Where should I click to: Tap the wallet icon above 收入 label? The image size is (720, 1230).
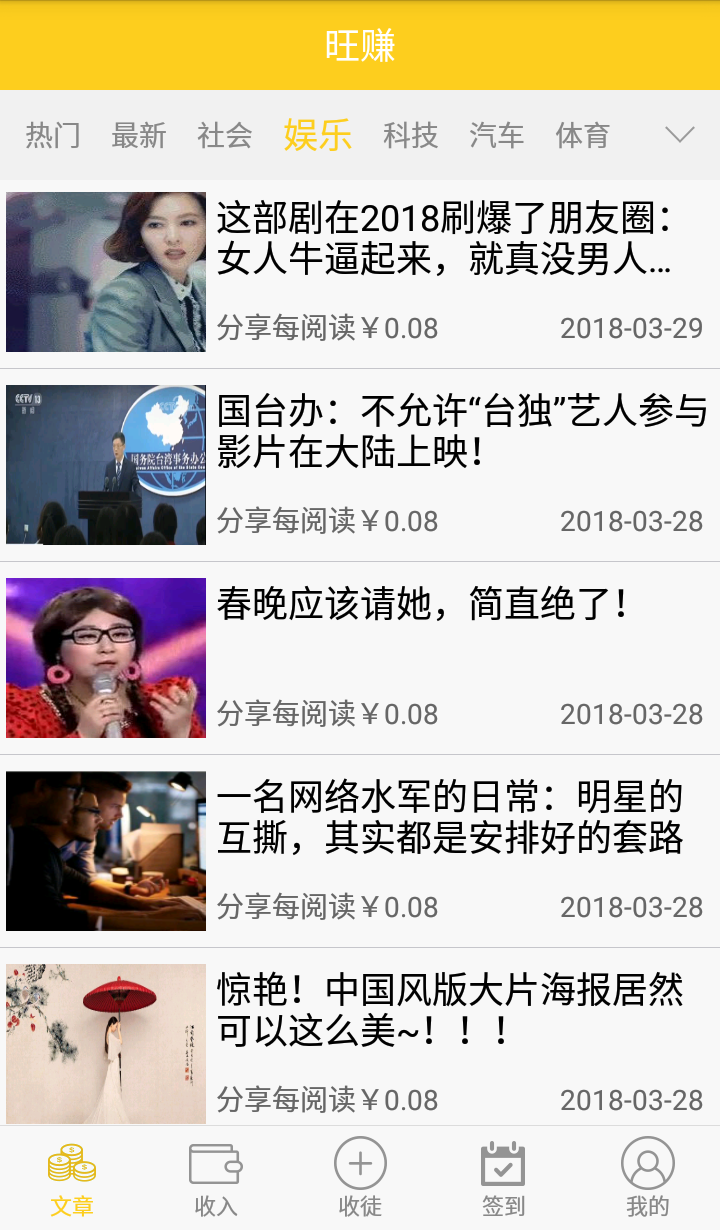[213, 1165]
